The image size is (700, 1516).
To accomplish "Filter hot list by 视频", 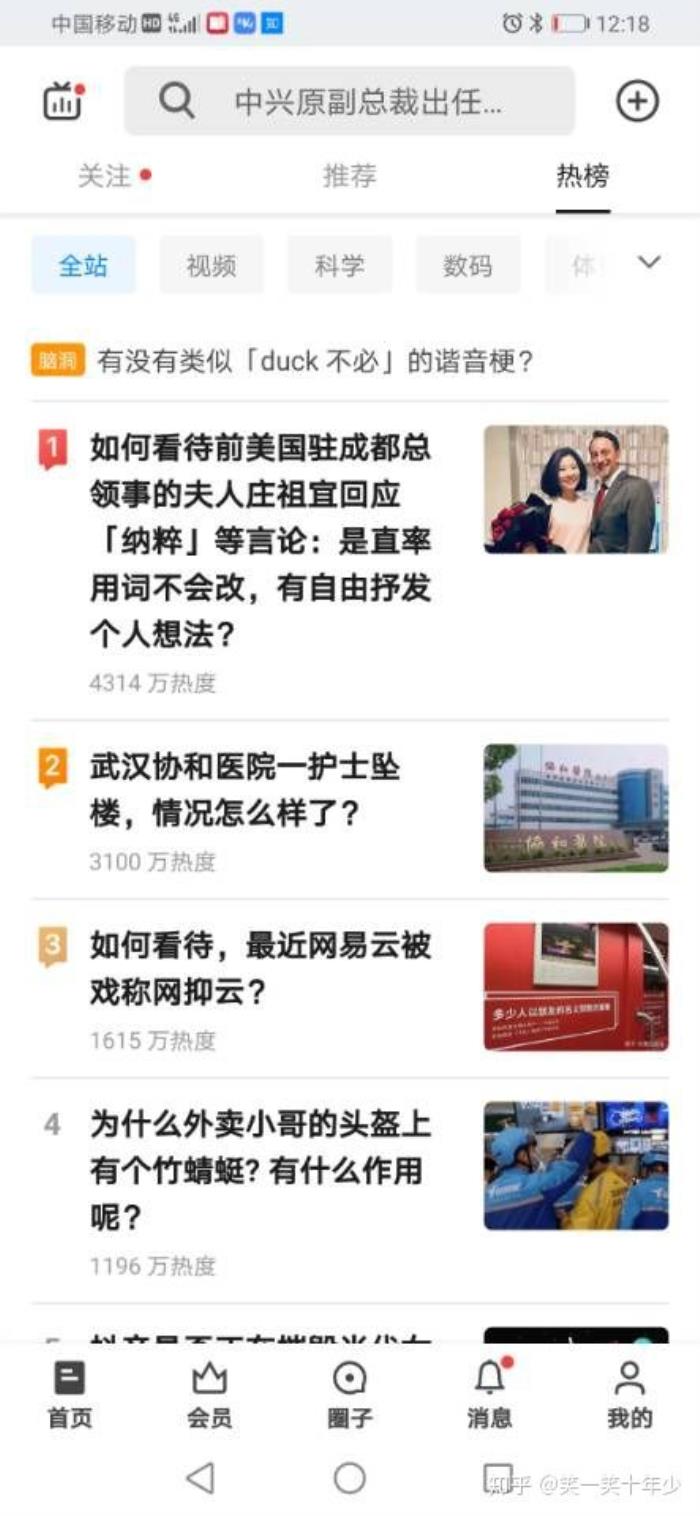I will (211, 265).
